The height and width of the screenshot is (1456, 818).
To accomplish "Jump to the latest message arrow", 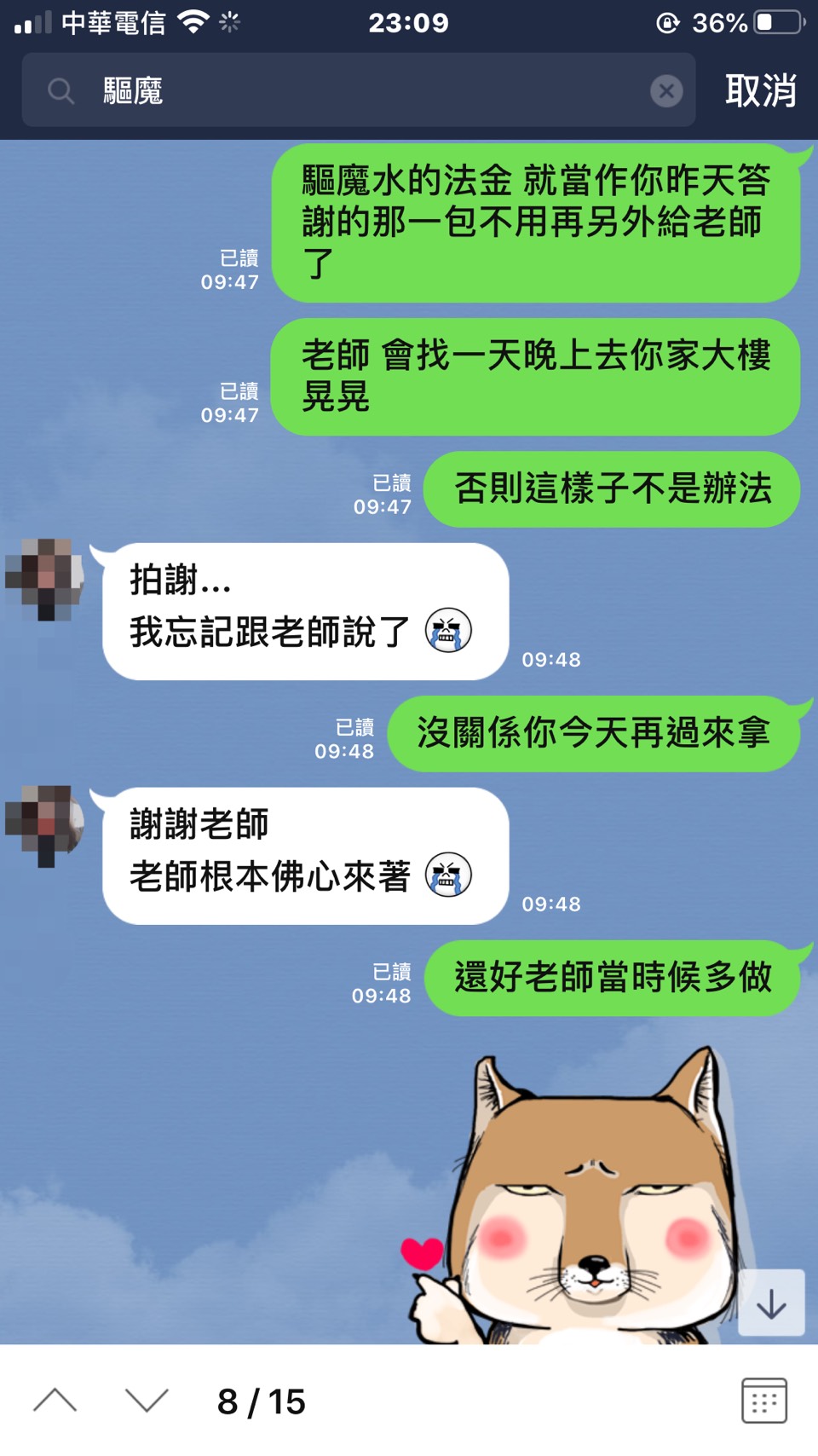I will tap(771, 1303).
